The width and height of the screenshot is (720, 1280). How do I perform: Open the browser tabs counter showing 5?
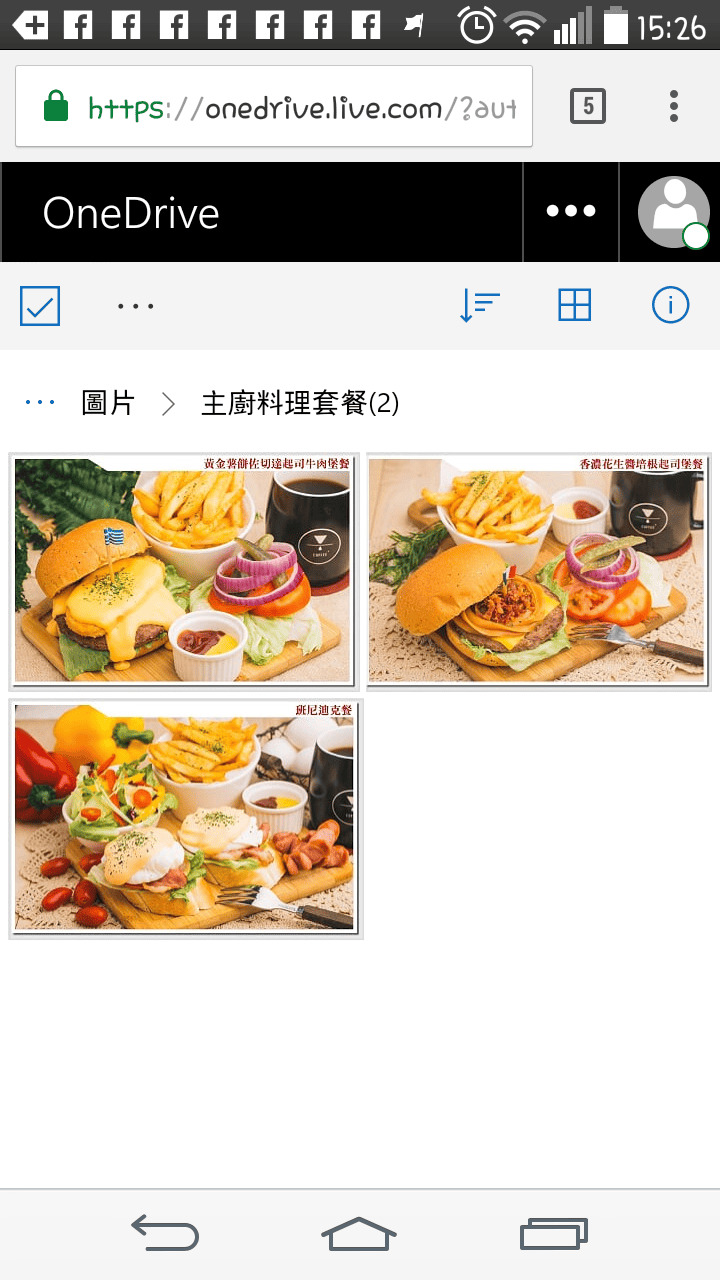[x=589, y=105]
